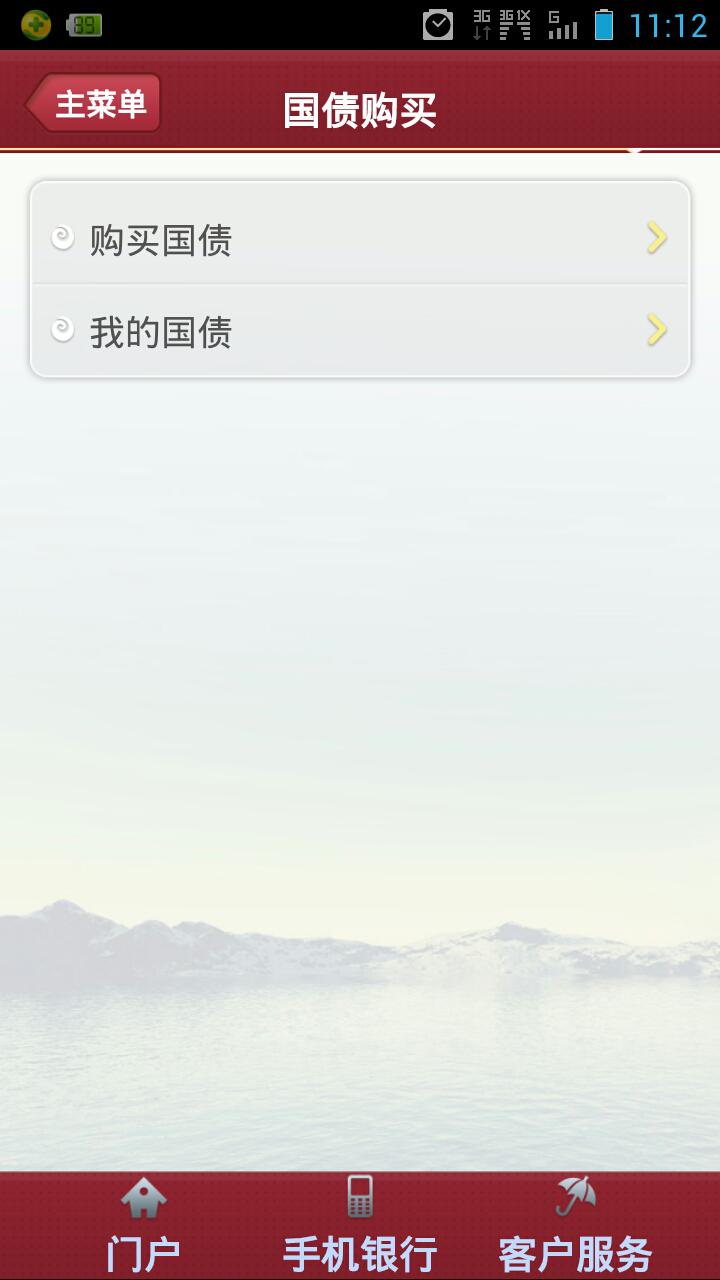Go back to 主菜单
The image size is (720, 1280).
(x=94, y=104)
